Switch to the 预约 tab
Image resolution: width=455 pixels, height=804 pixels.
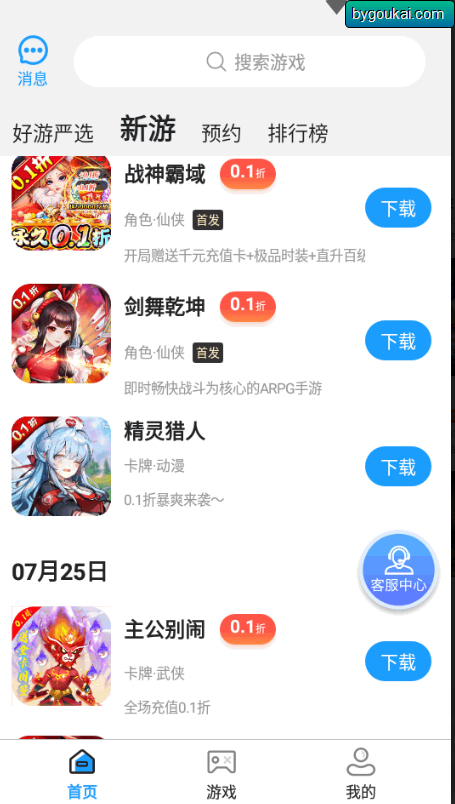(x=221, y=133)
